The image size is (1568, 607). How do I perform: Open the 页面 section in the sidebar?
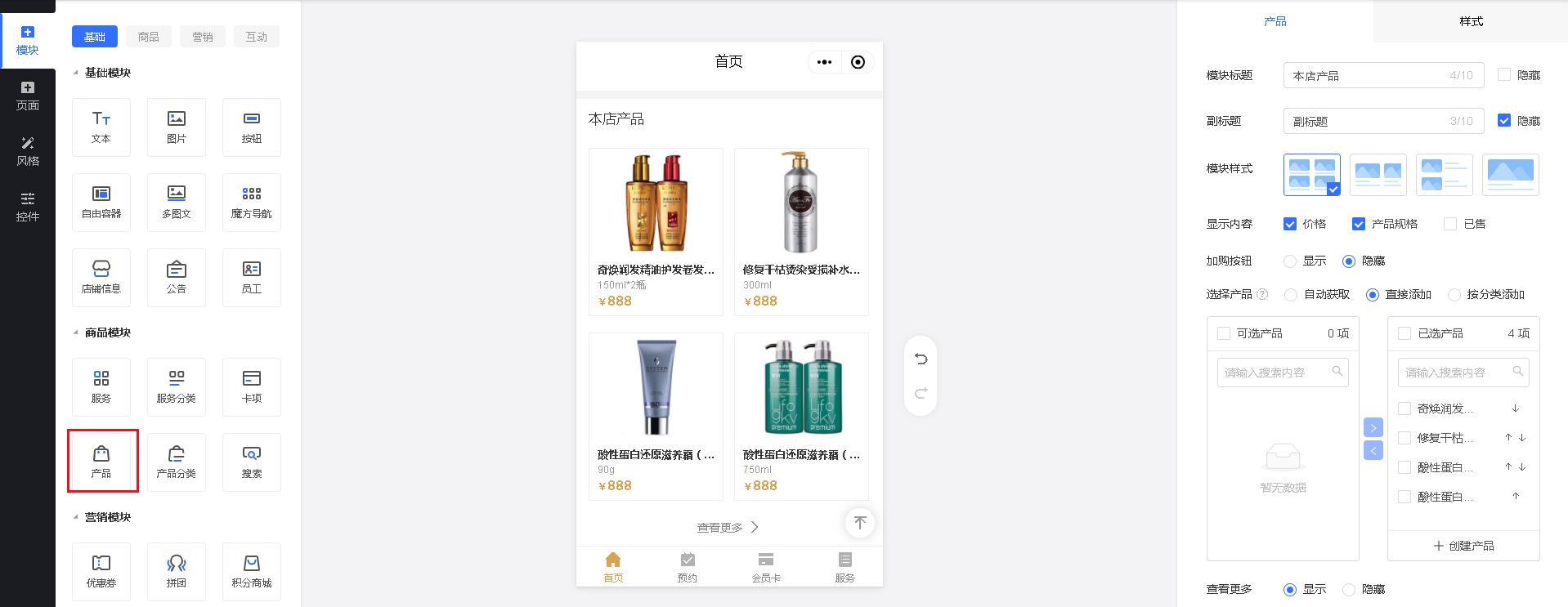coord(28,96)
